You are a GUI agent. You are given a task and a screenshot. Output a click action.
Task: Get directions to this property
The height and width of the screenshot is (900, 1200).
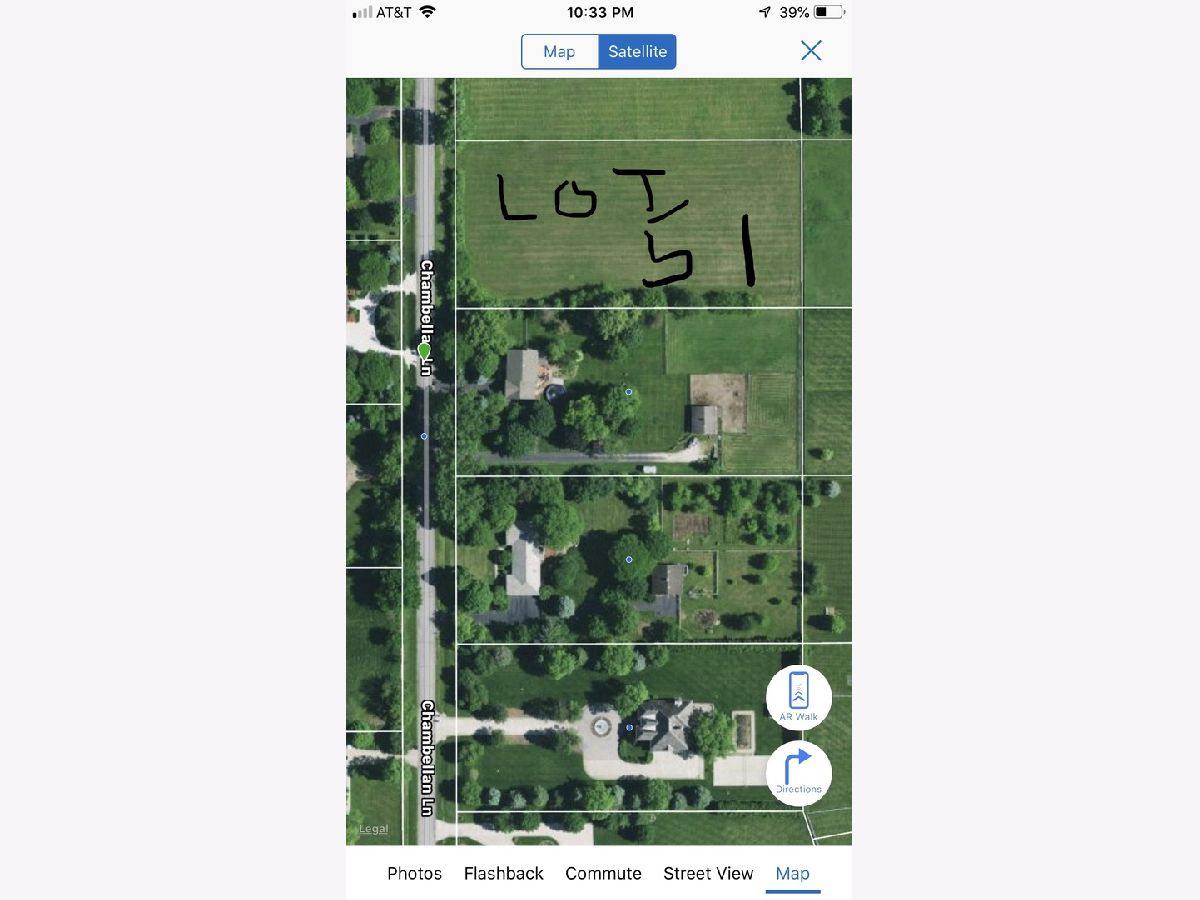[x=798, y=773]
